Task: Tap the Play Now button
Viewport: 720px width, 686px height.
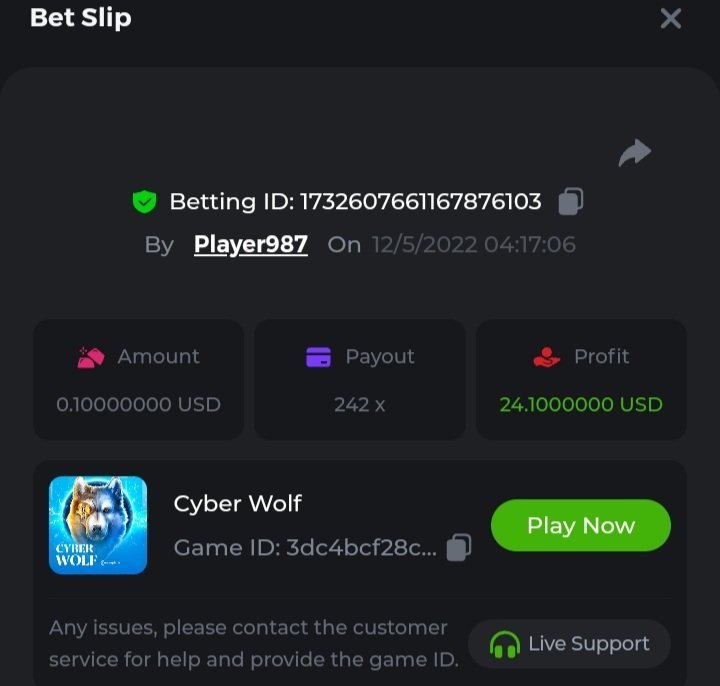Action: (580, 526)
